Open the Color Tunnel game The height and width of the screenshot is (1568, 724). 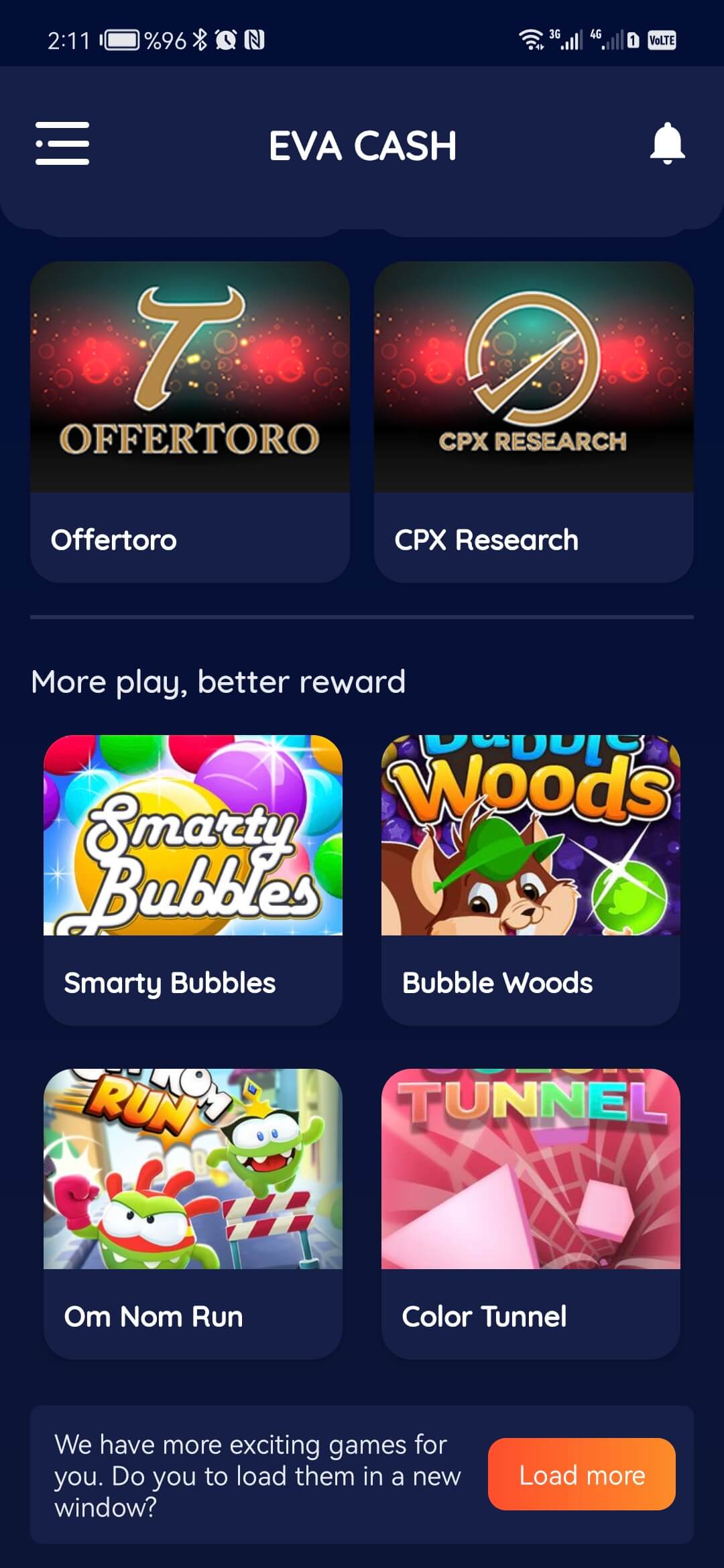point(531,1213)
